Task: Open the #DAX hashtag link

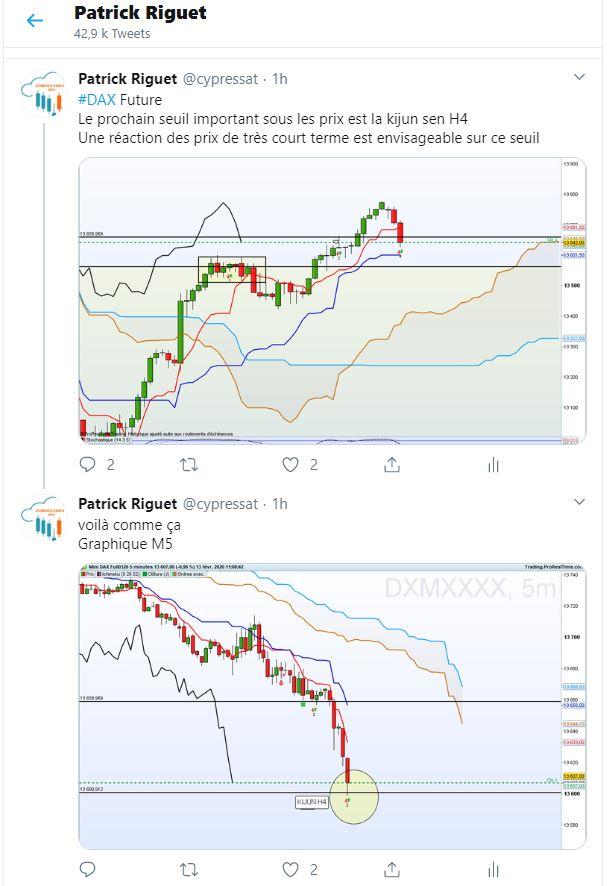Action: click(96, 100)
